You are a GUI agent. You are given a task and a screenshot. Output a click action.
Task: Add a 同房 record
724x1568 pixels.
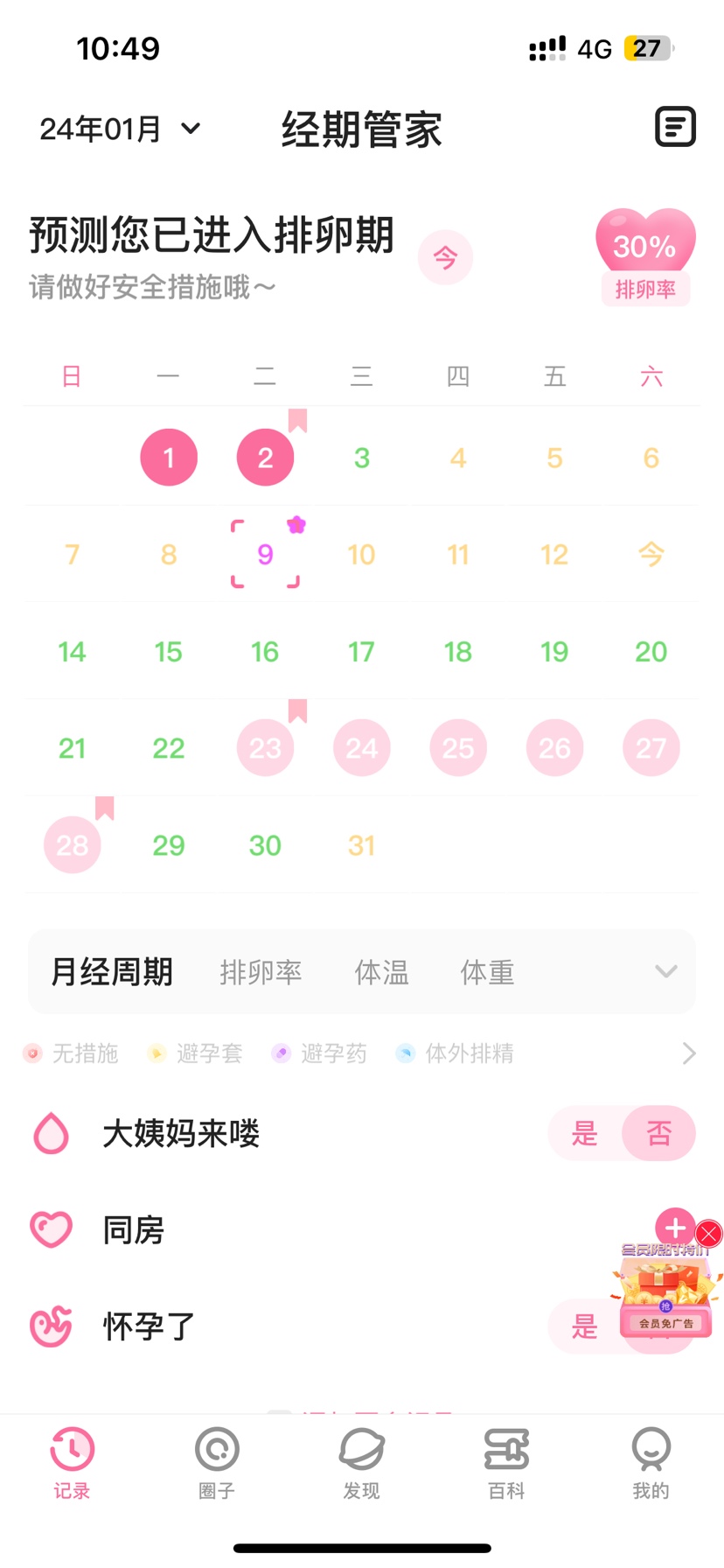tap(674, 1228)
